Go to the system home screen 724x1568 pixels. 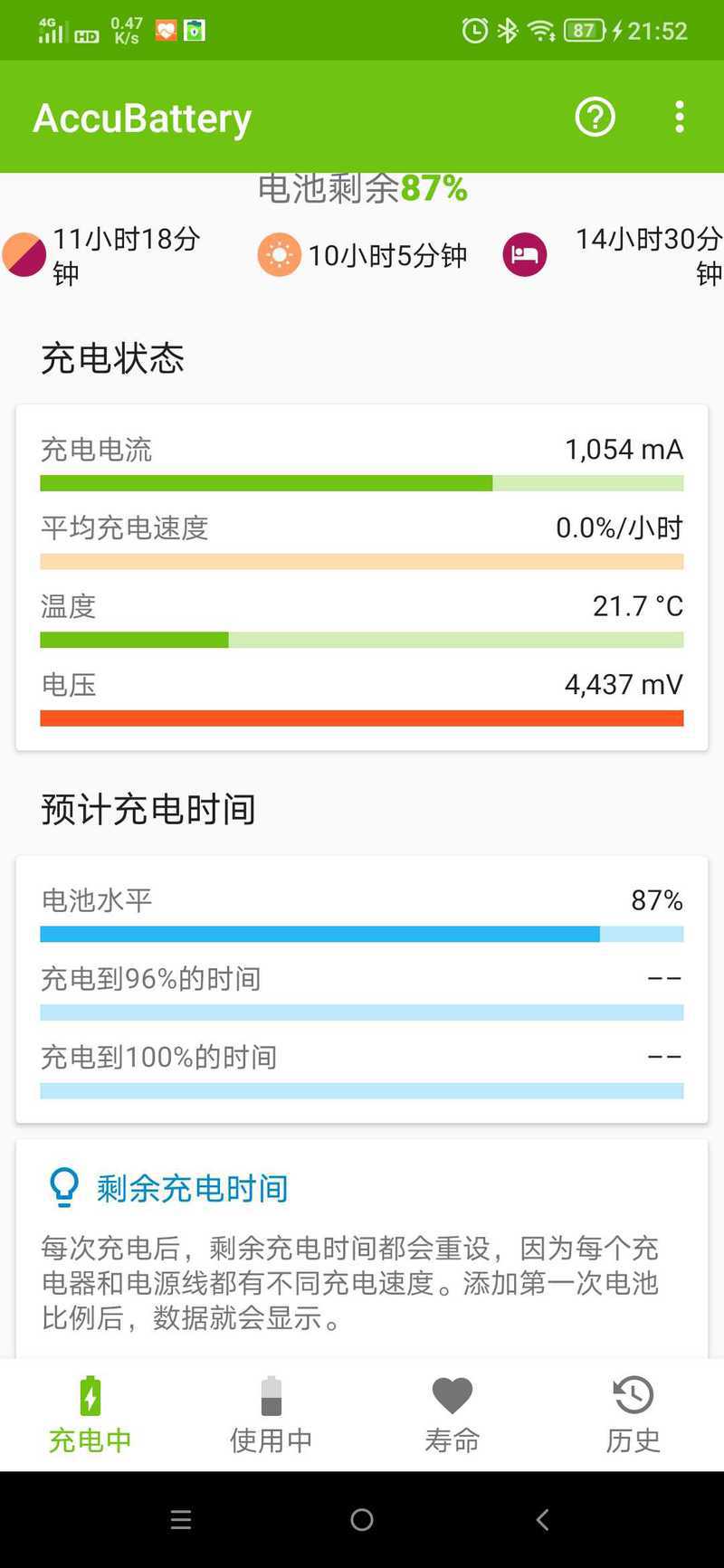pyautogui.click(x=362, y=1520)
